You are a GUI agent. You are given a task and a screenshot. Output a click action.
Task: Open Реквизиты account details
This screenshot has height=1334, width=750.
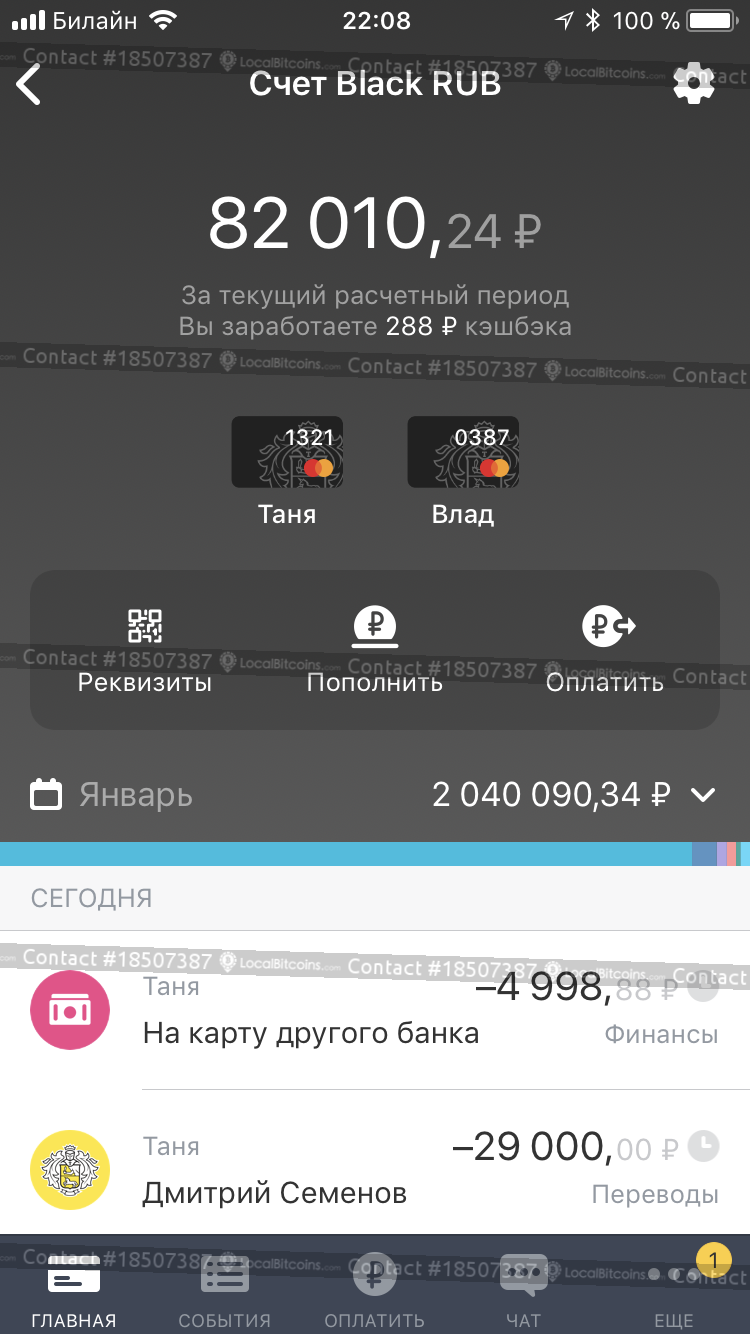tap(145, 651)
